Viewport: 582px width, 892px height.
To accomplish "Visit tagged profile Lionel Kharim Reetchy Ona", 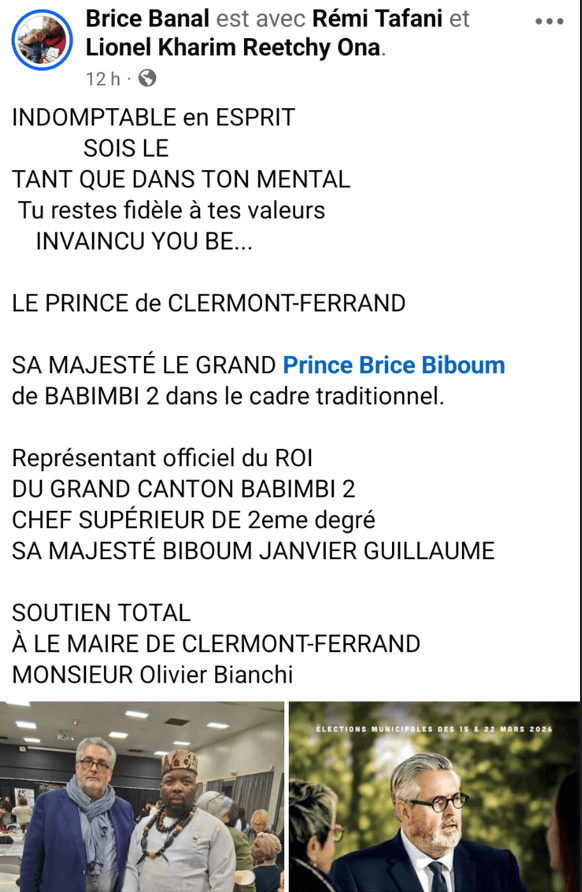I will pyautogui.click(x=233, y=48).
